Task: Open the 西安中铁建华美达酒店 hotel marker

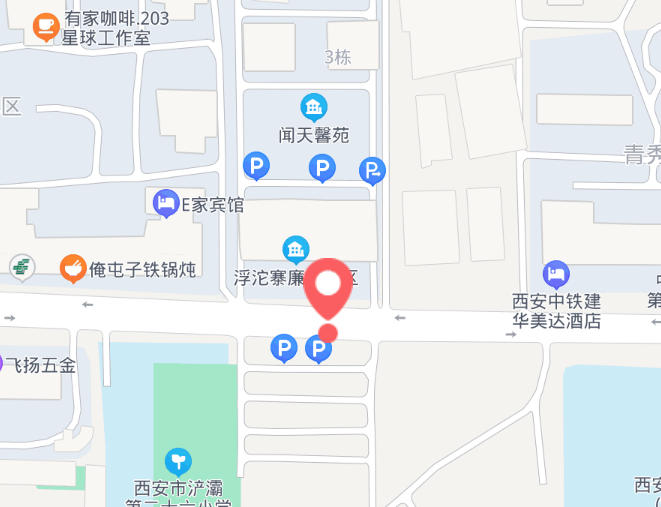Action: [x=556, y=273]
